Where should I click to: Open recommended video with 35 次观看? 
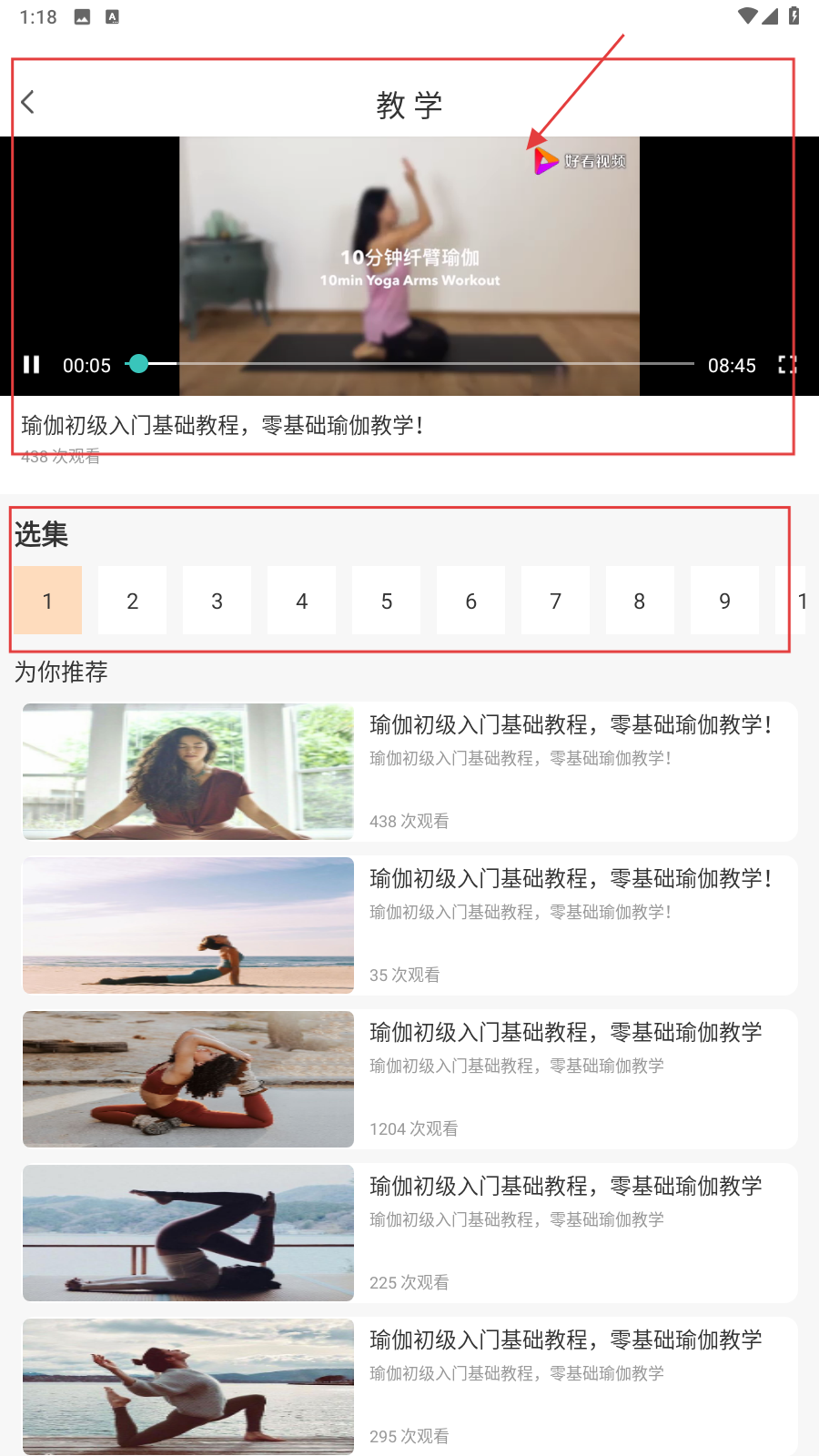[x=409, y=925]
